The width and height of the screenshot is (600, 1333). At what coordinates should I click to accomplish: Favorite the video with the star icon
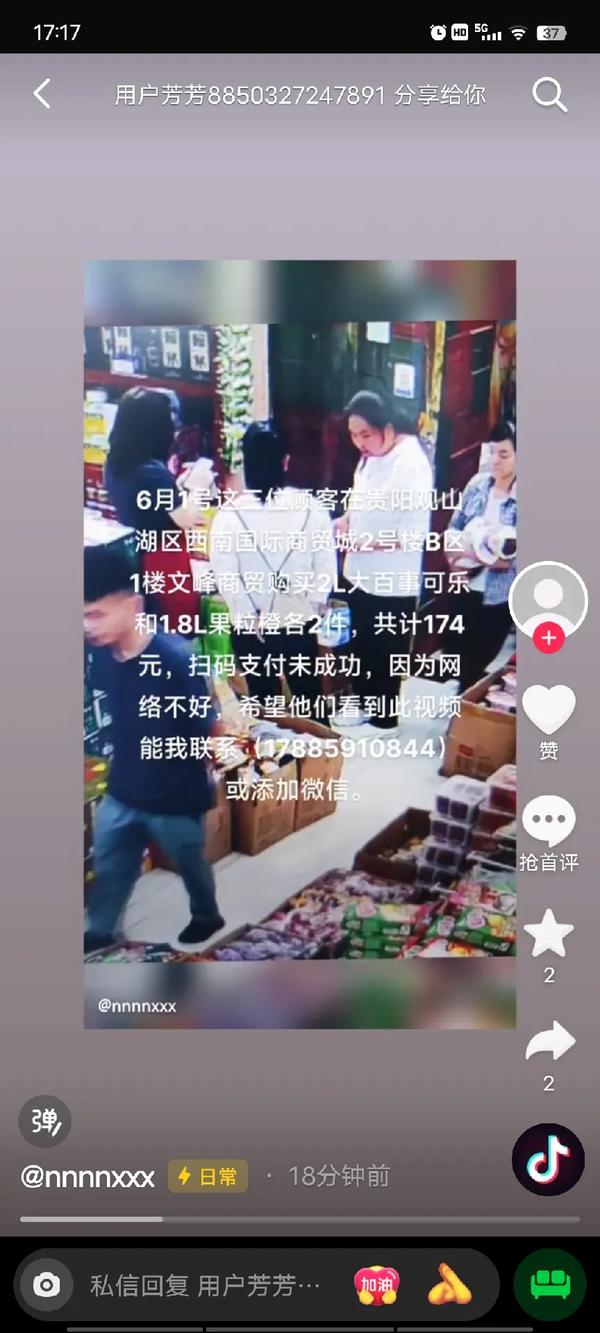point(548,934)
